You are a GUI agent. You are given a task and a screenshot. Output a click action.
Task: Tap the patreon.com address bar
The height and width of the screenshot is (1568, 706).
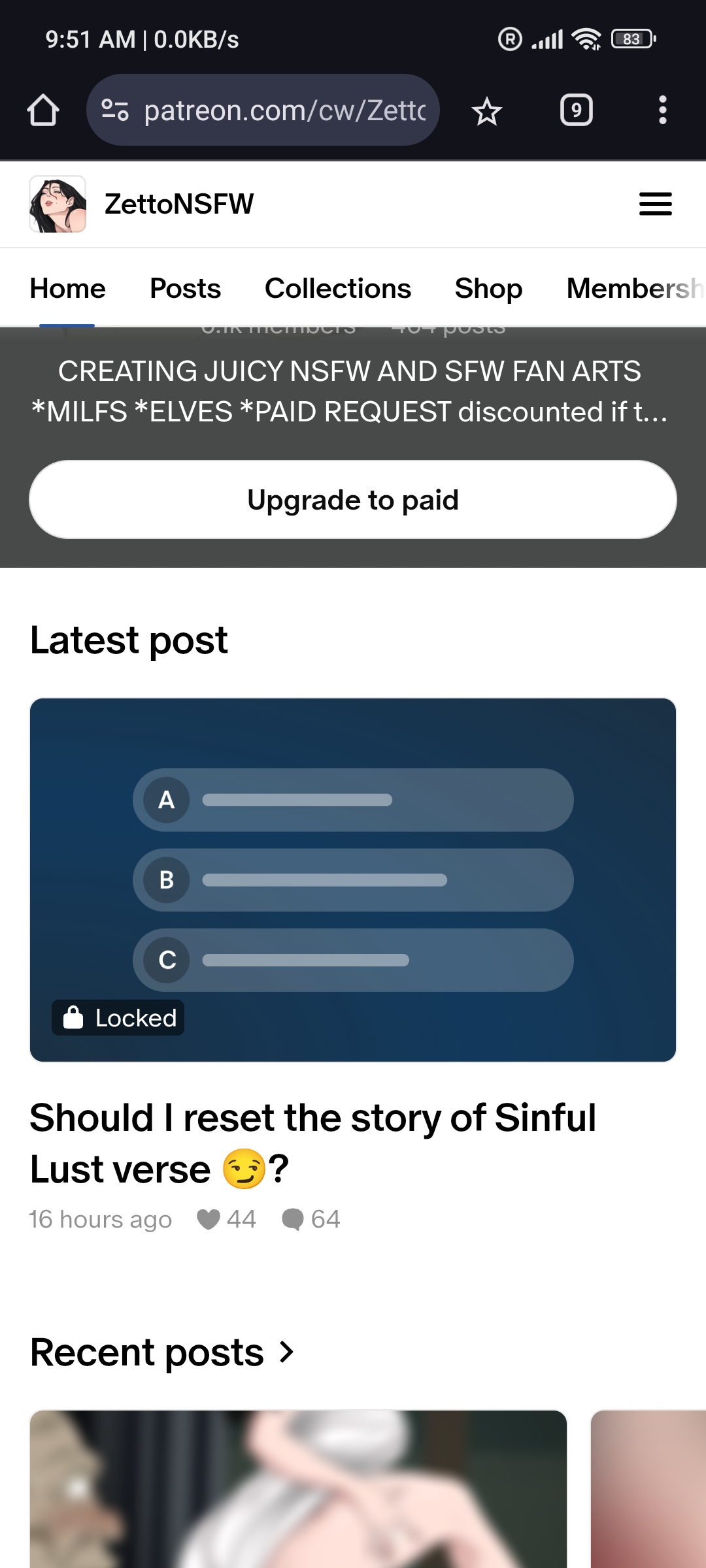(x=263, y=110)
